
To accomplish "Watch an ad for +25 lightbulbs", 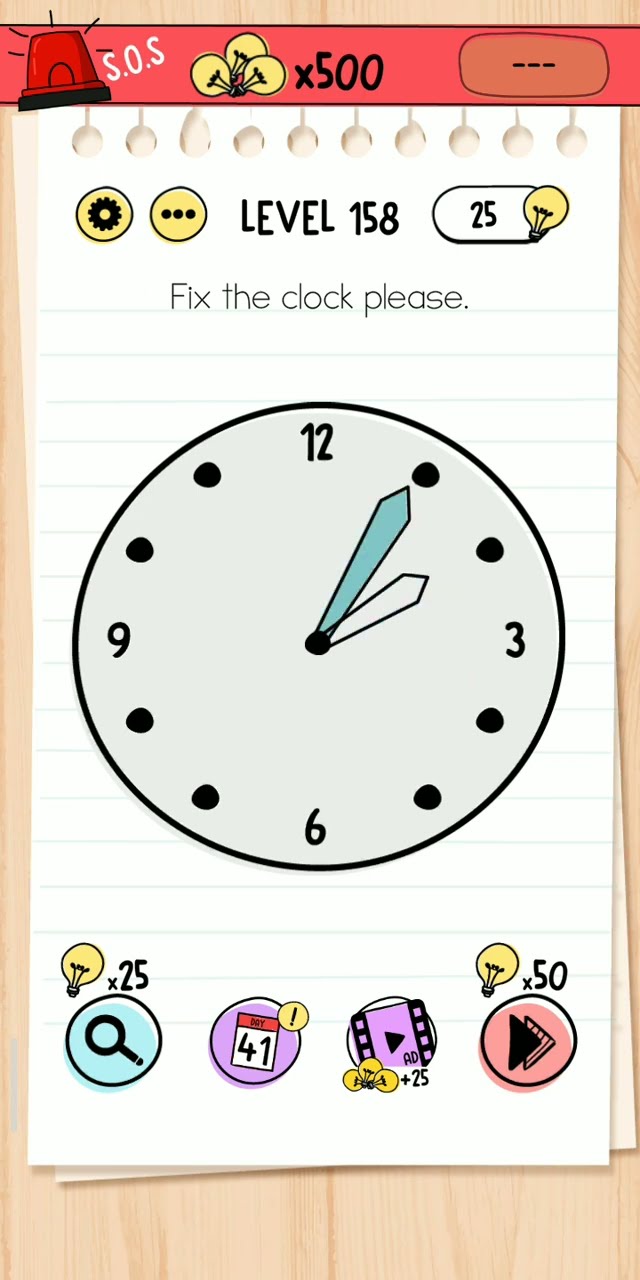I will [x=392, y=1043].
